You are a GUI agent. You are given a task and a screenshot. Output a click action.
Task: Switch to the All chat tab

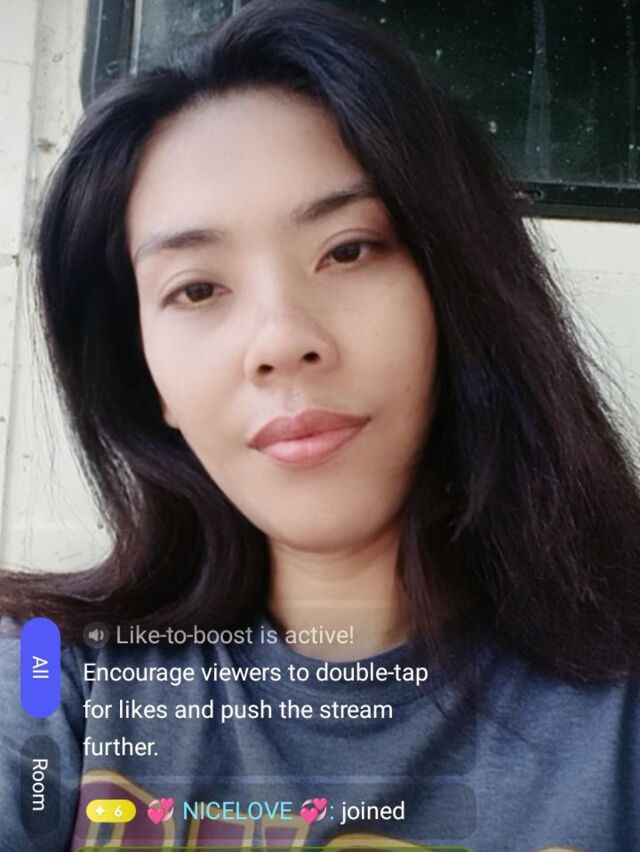pyautogui.click(x=40, y=667)
